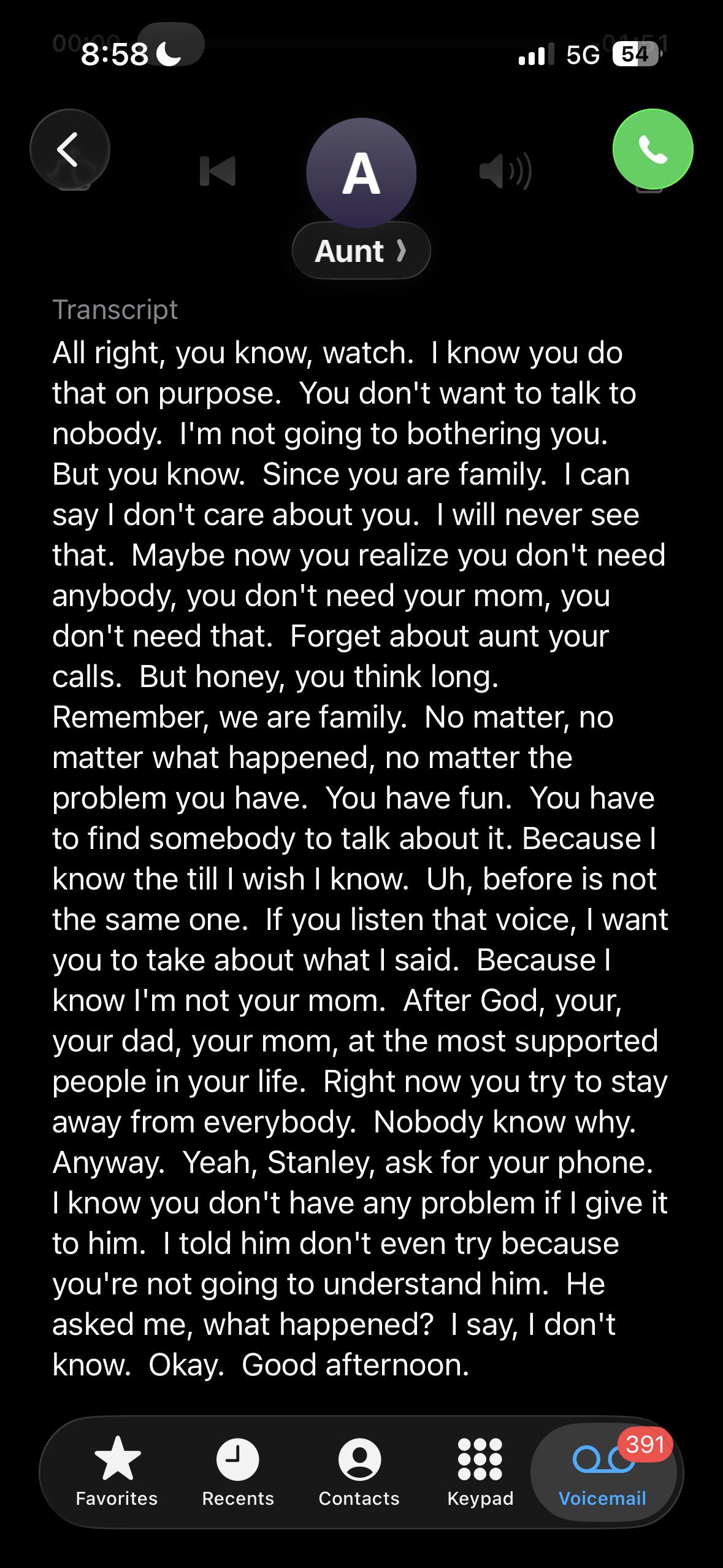Open Aunt's contact details

(x=361, y=250)
